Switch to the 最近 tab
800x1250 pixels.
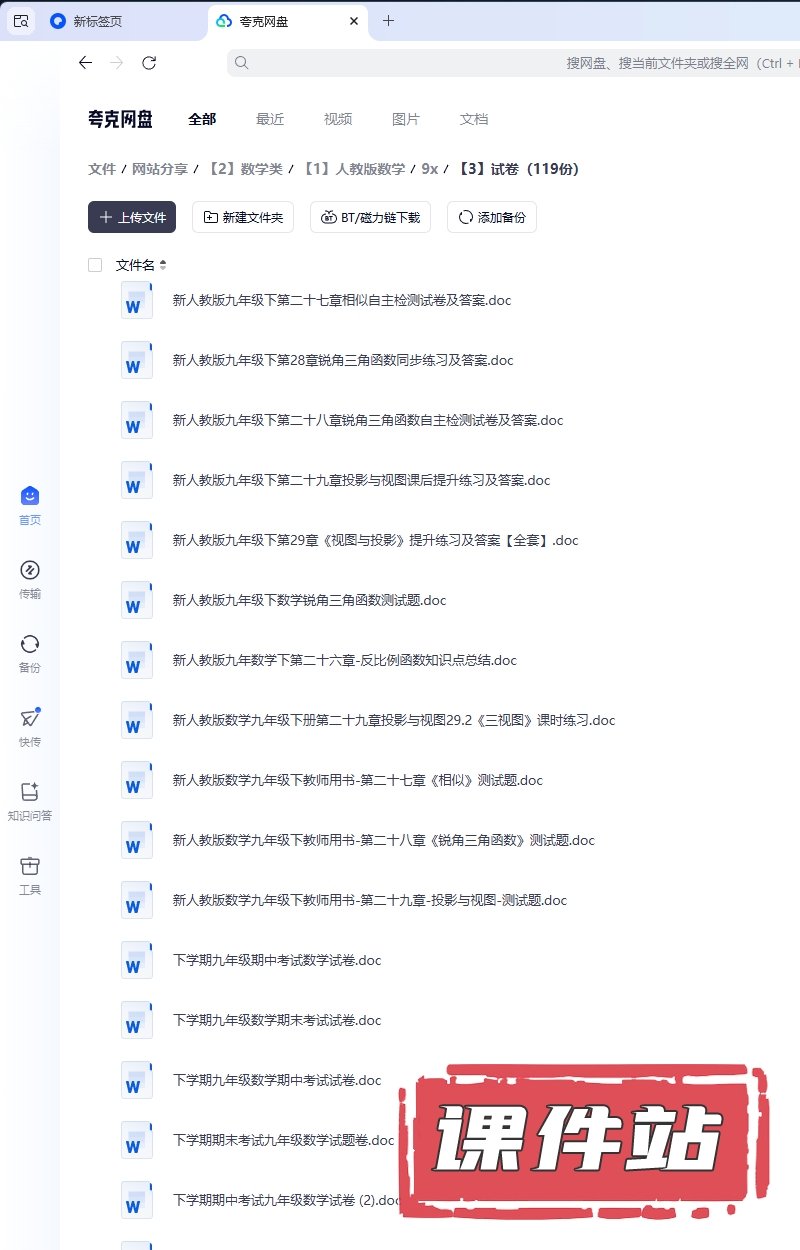(x=270, y=119)
